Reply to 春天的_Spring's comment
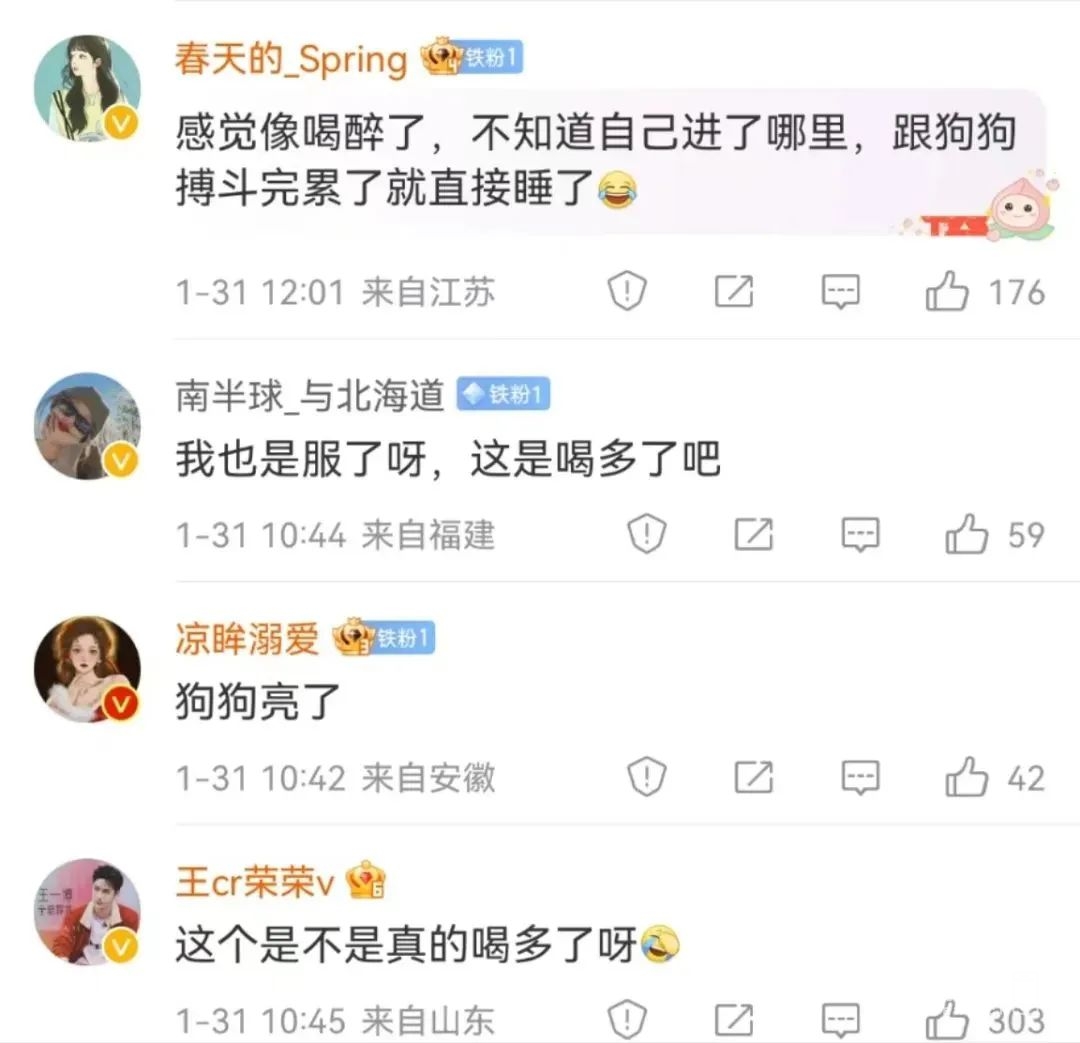The width and height of the screenshot is (1080, 1043). (841, 292)
